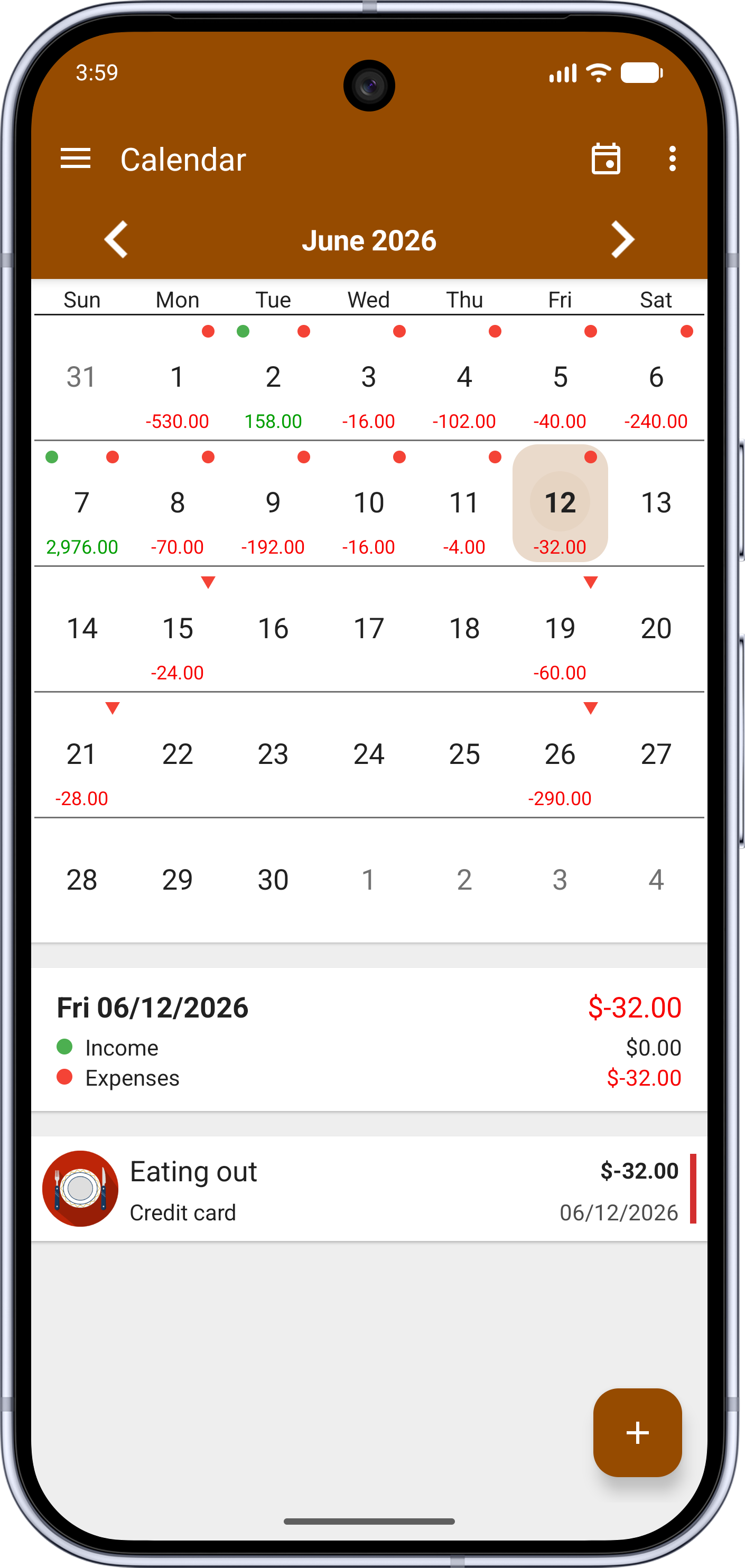Pick June 30 on the calendar

click(273, 880)
